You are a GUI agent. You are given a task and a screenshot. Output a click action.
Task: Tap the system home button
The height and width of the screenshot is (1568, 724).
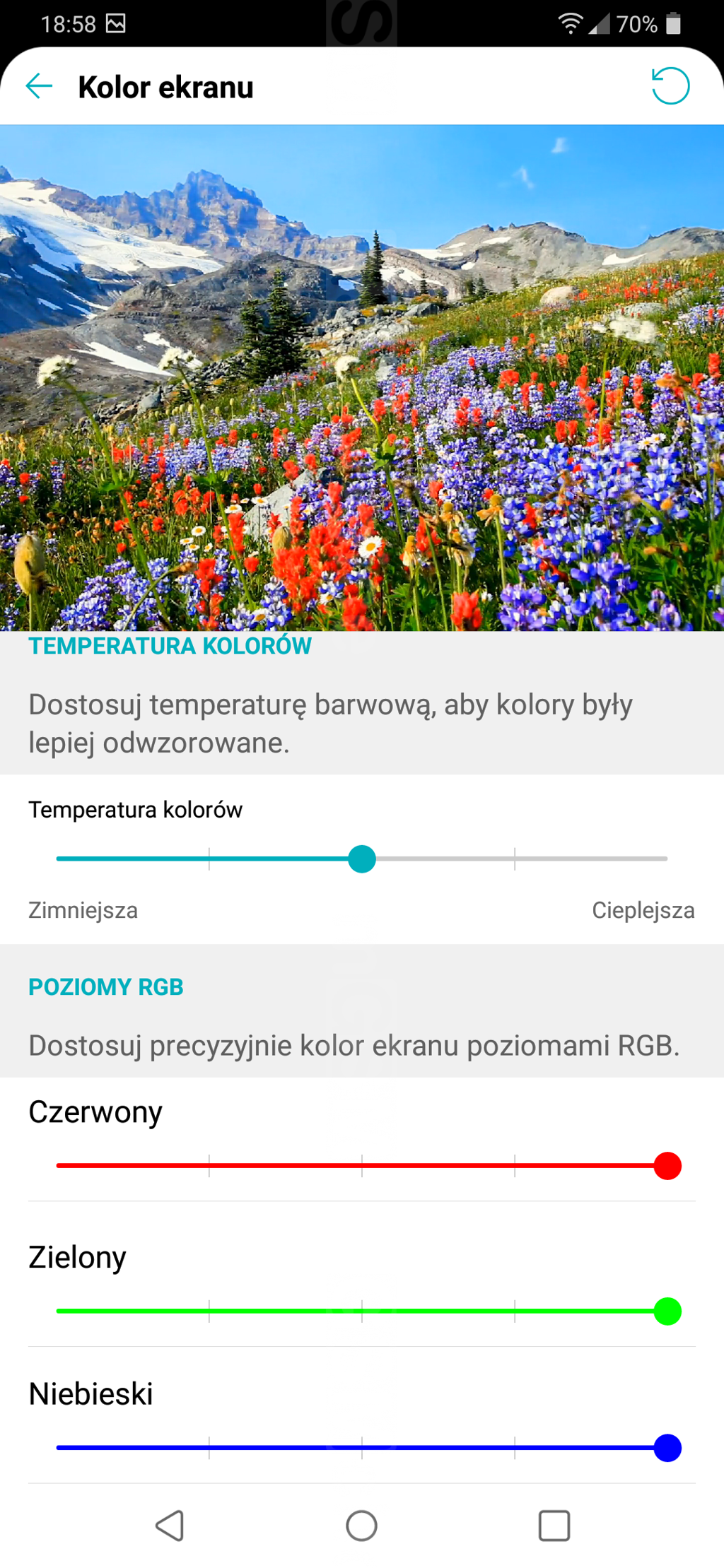[x=361, y=1526]
